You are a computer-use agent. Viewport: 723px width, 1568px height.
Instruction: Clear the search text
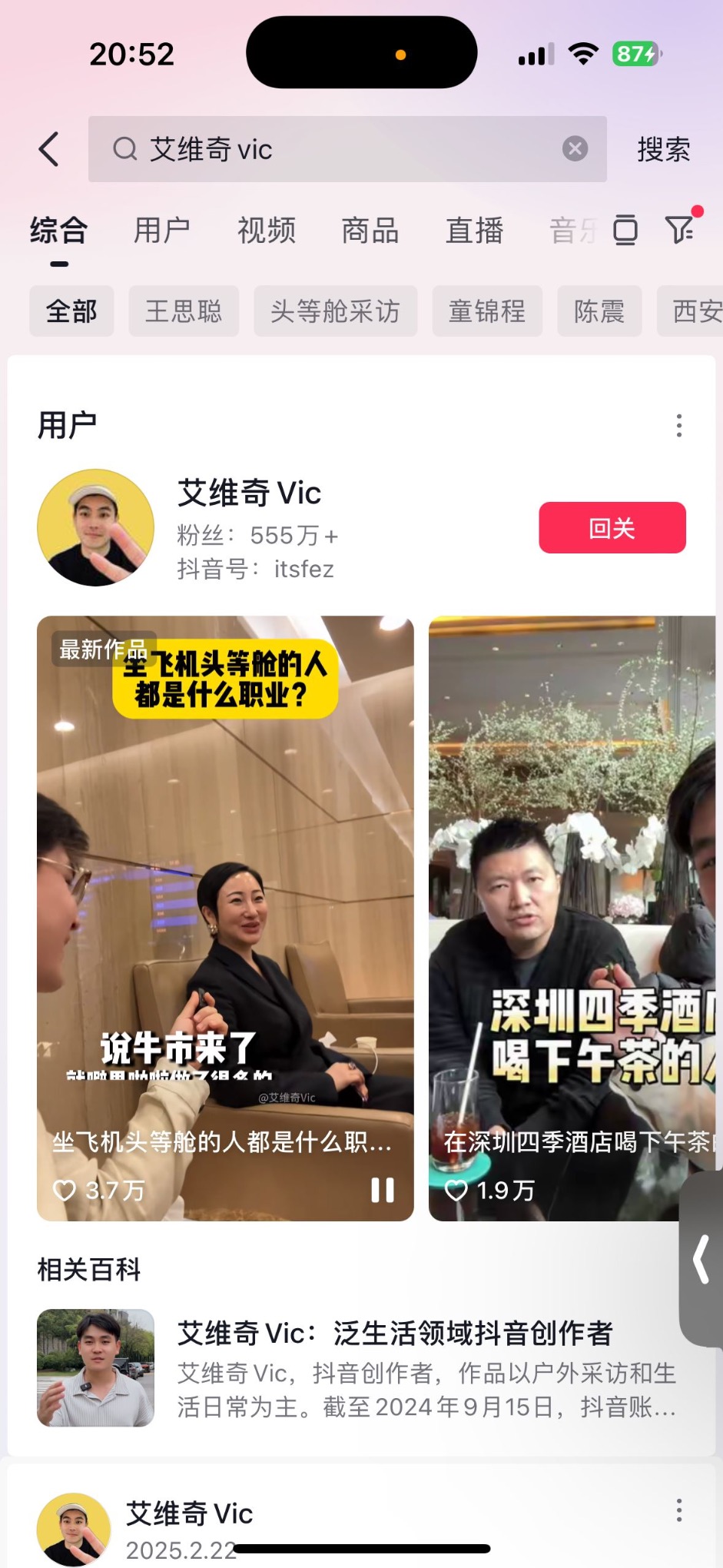pyautogui.click(x=575, y=148)
